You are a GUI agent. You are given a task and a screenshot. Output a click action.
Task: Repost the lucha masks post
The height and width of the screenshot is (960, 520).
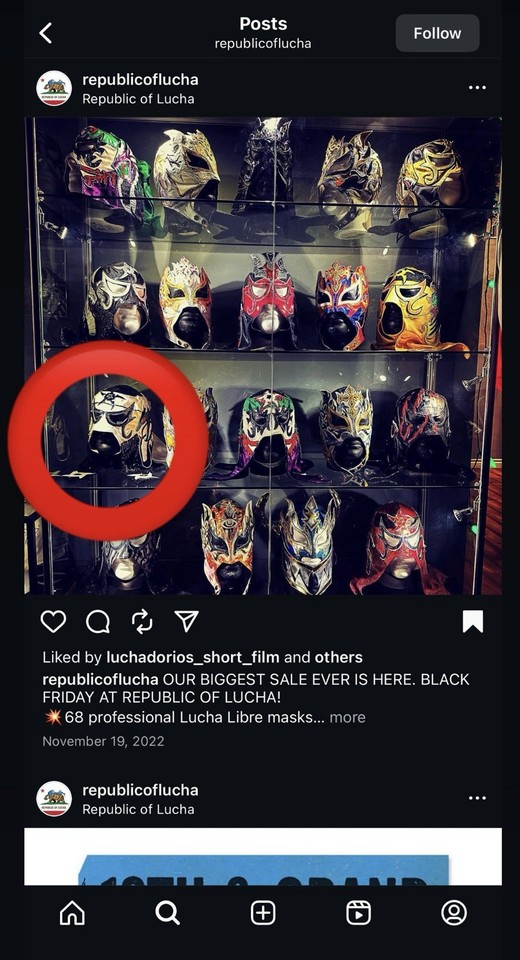142,621
